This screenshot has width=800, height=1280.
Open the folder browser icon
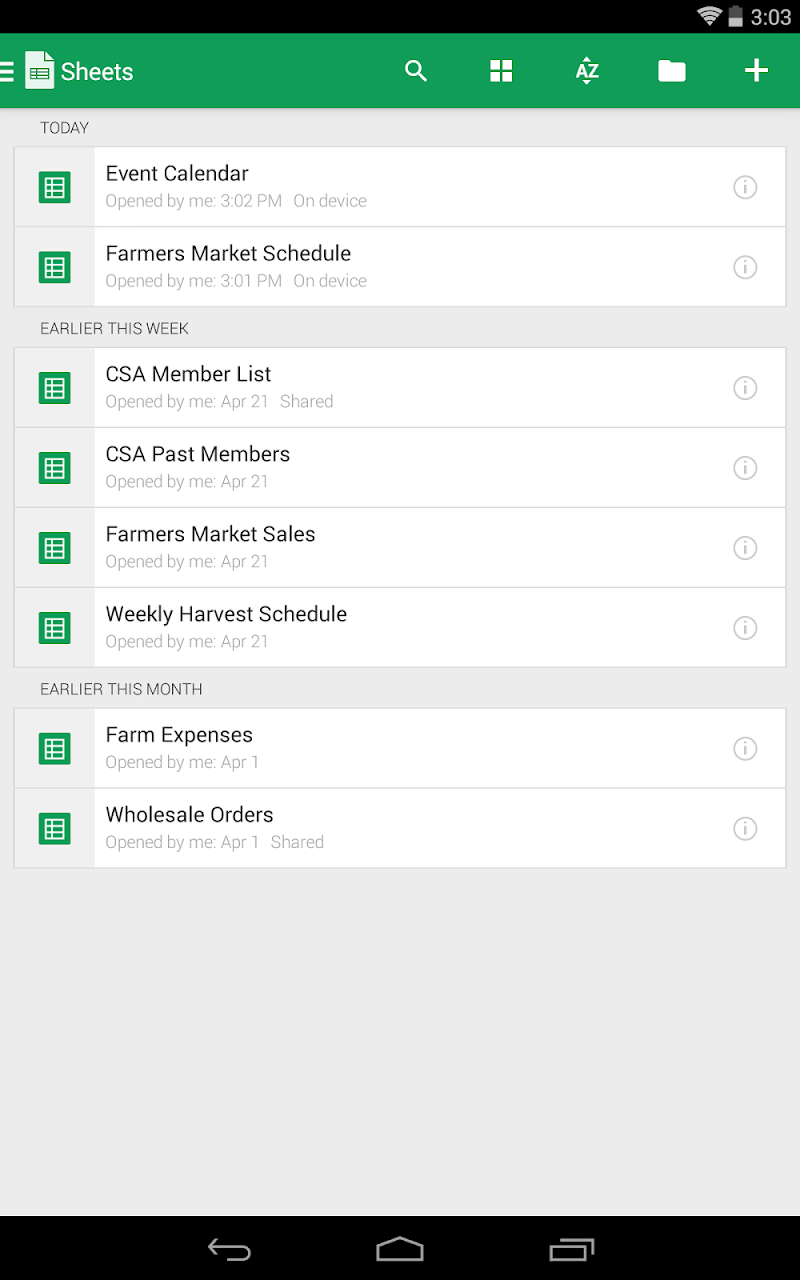[x=671, y=71]
